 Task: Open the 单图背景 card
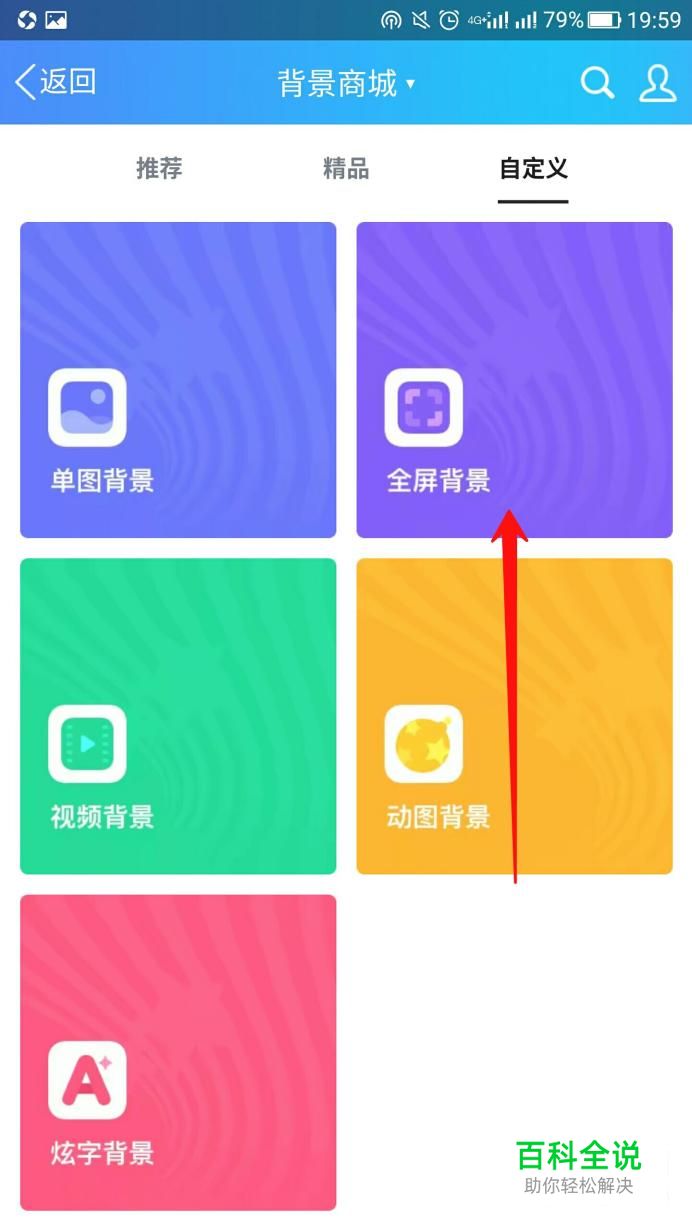click(178, 380)
